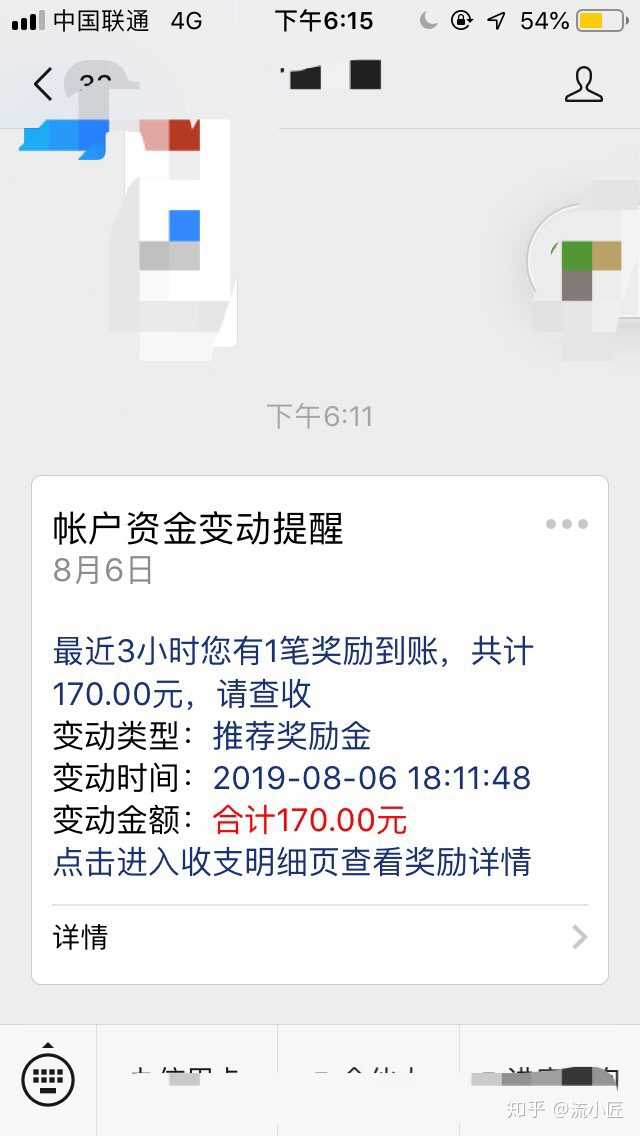Open the three-dot menu on the card
The width and height of the screenshot is (640, 1136).
566,524
